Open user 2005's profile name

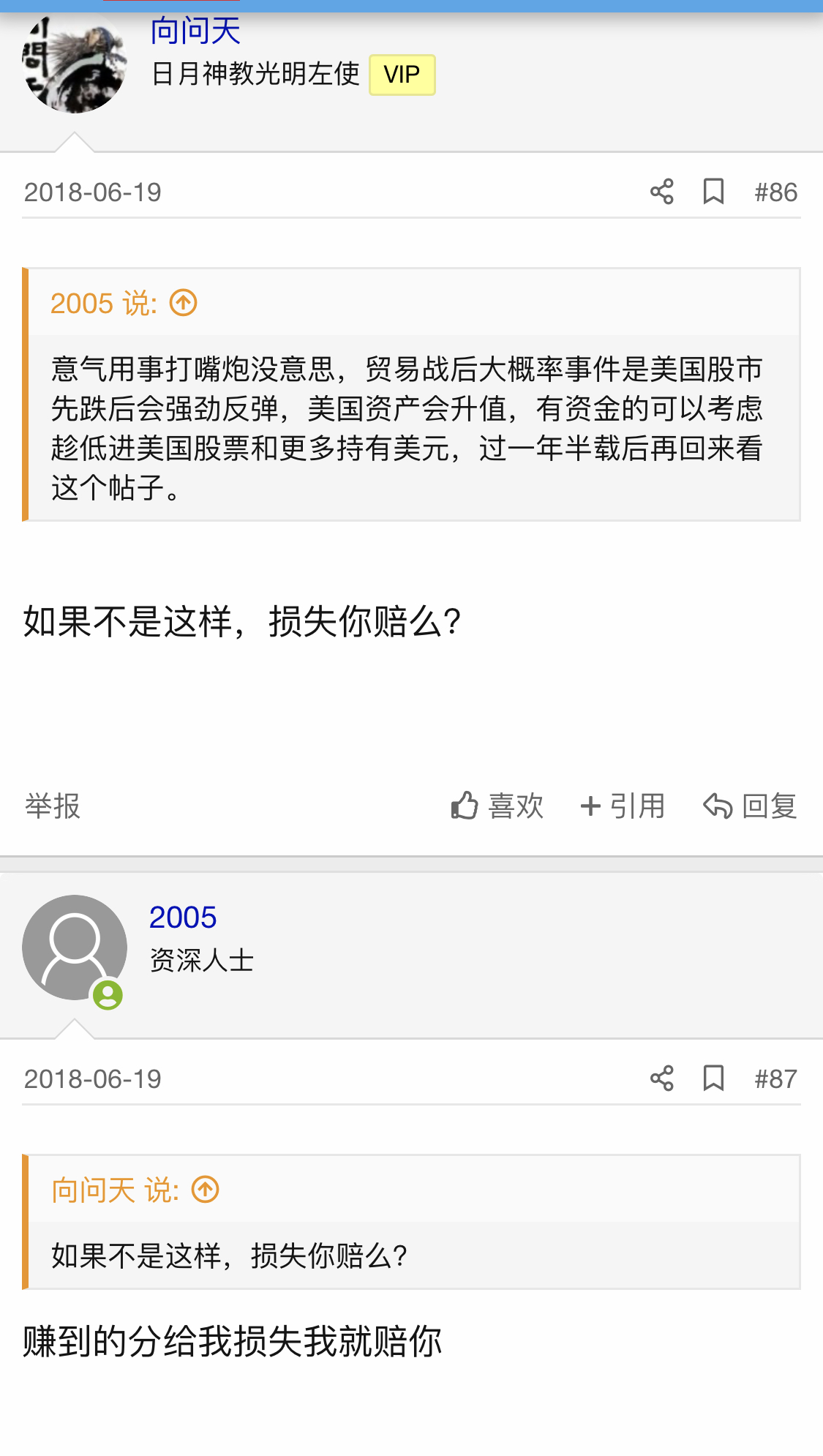183,917
